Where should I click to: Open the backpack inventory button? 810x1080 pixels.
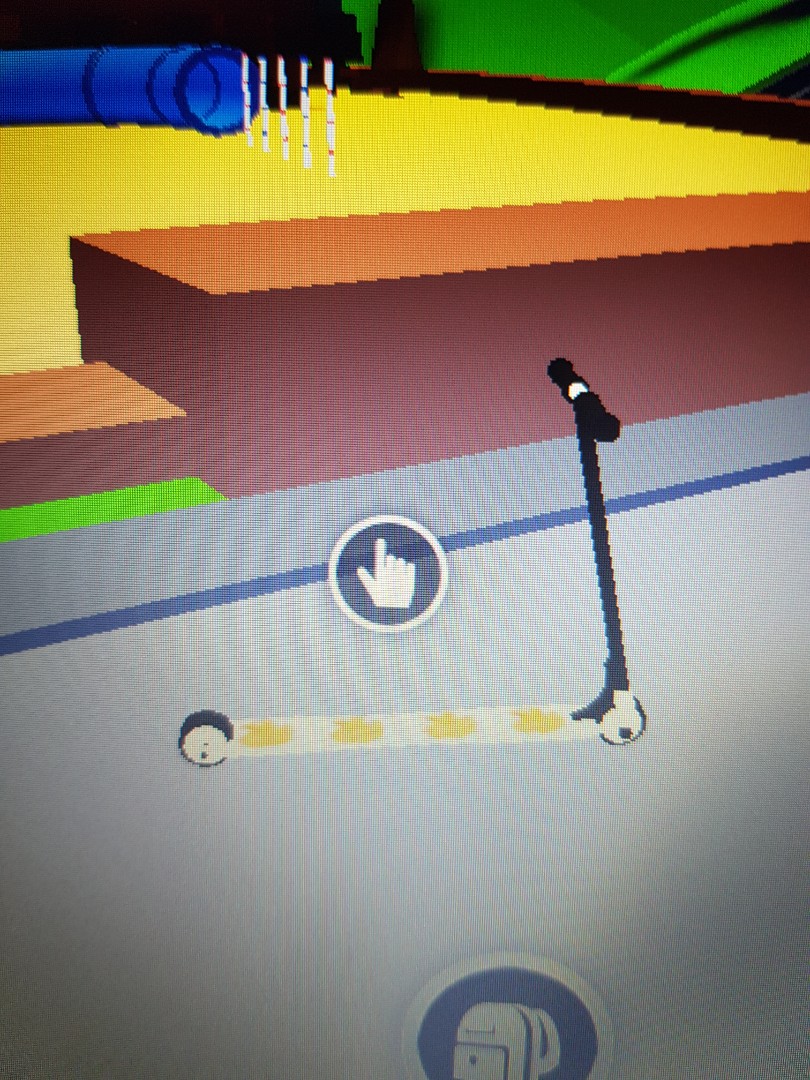(507, 1030)
